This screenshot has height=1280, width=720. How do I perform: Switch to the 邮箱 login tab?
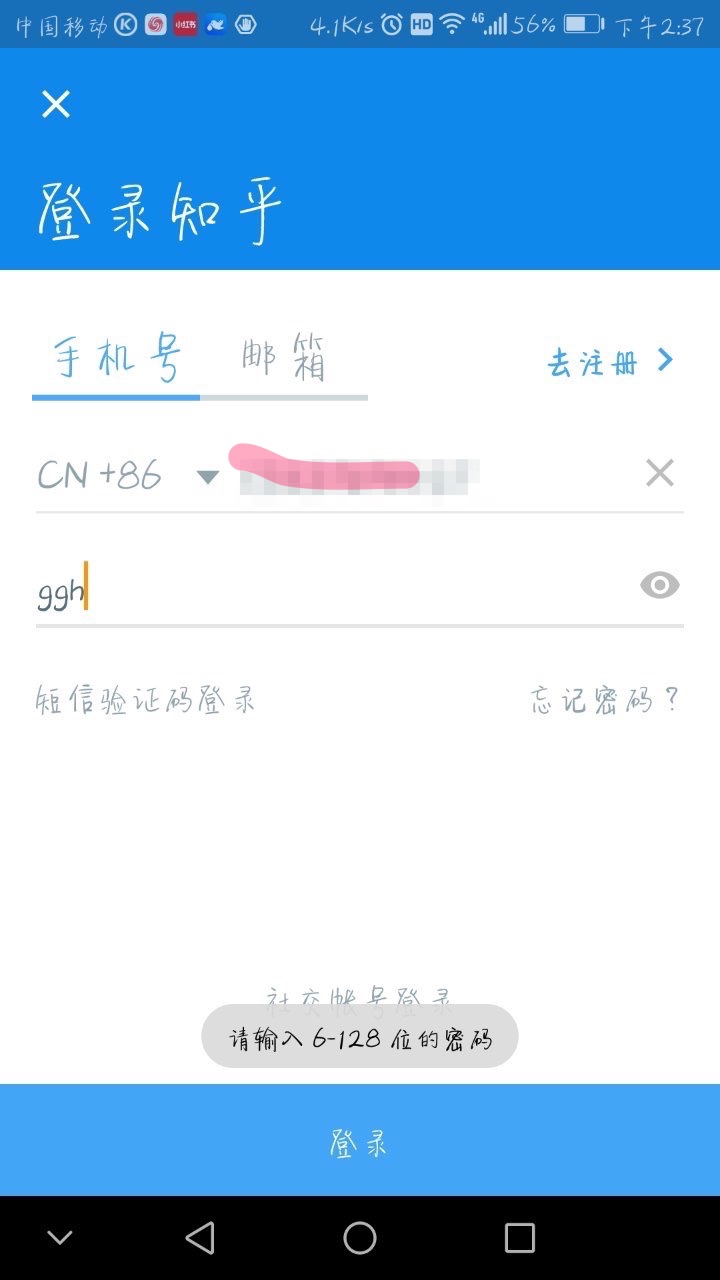point(285,358)
